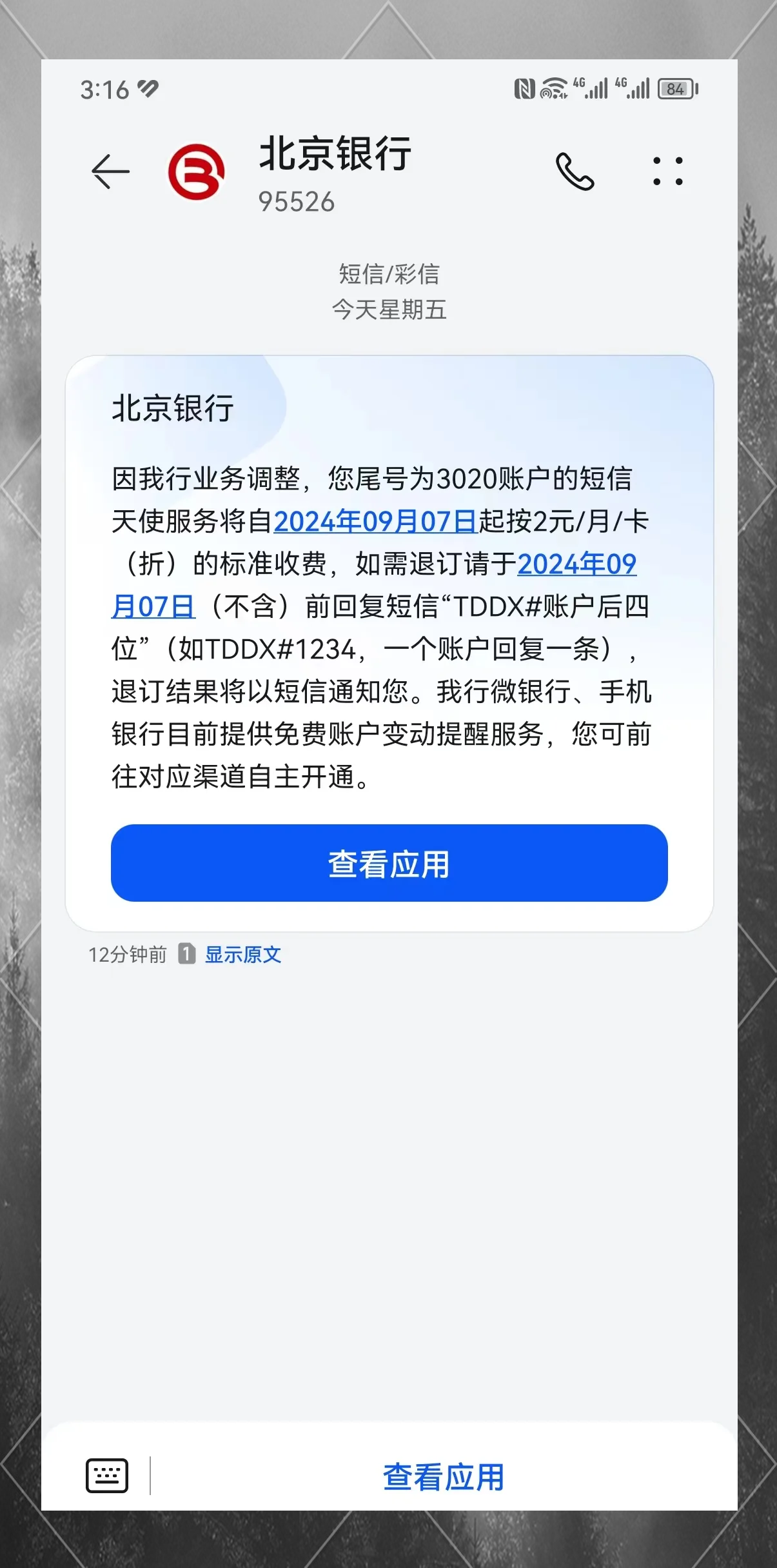Open the Bank of Beijing logo avatar
The width and height of the screenshot is (777, 1568).
coord(194,171)
